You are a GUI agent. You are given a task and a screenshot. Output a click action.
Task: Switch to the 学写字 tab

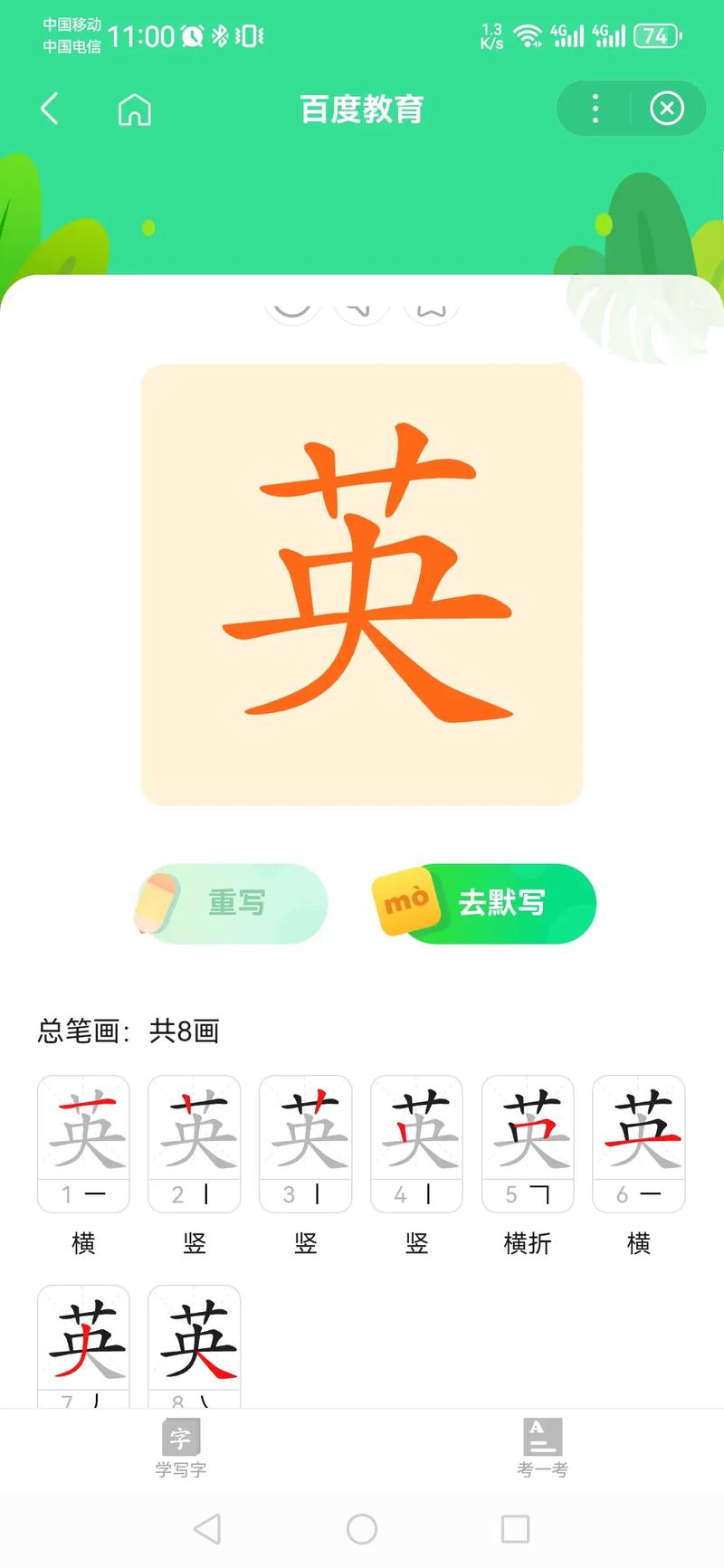(181, 1448)
